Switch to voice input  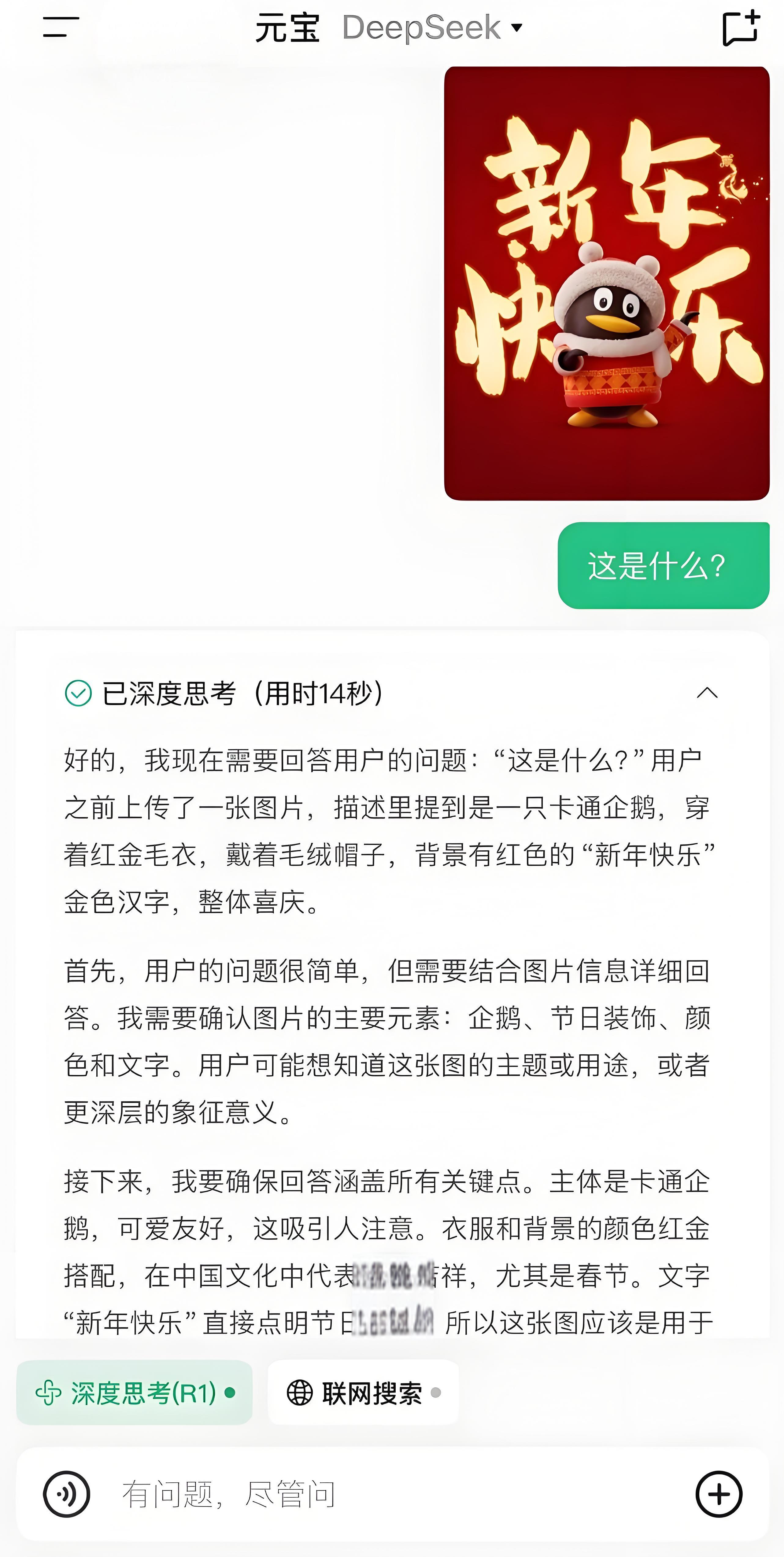pyautogui.click(x=66, y=1494)
